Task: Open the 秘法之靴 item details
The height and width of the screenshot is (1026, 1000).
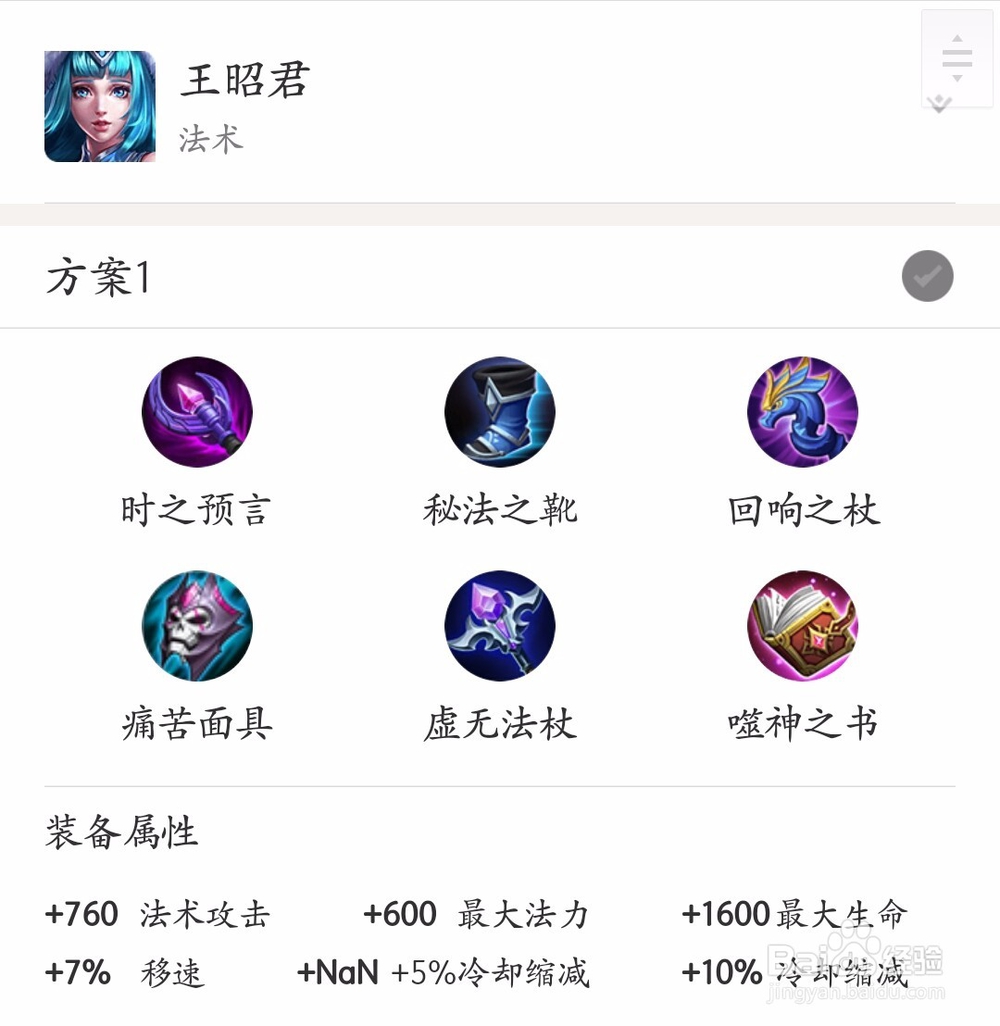Action: [500, 412]
